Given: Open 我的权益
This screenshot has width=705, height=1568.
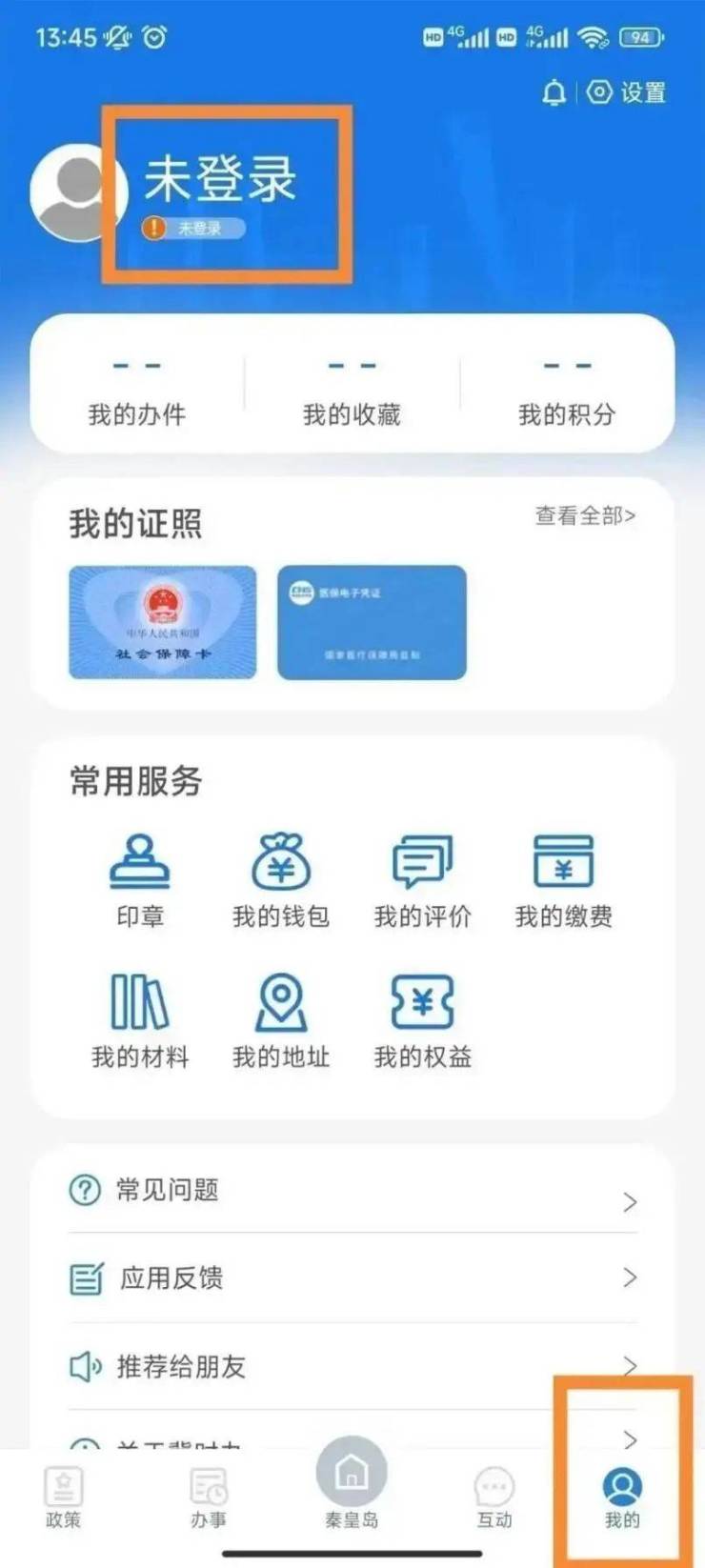Looking at the screenshot, I should click(x=422, y=1021).
